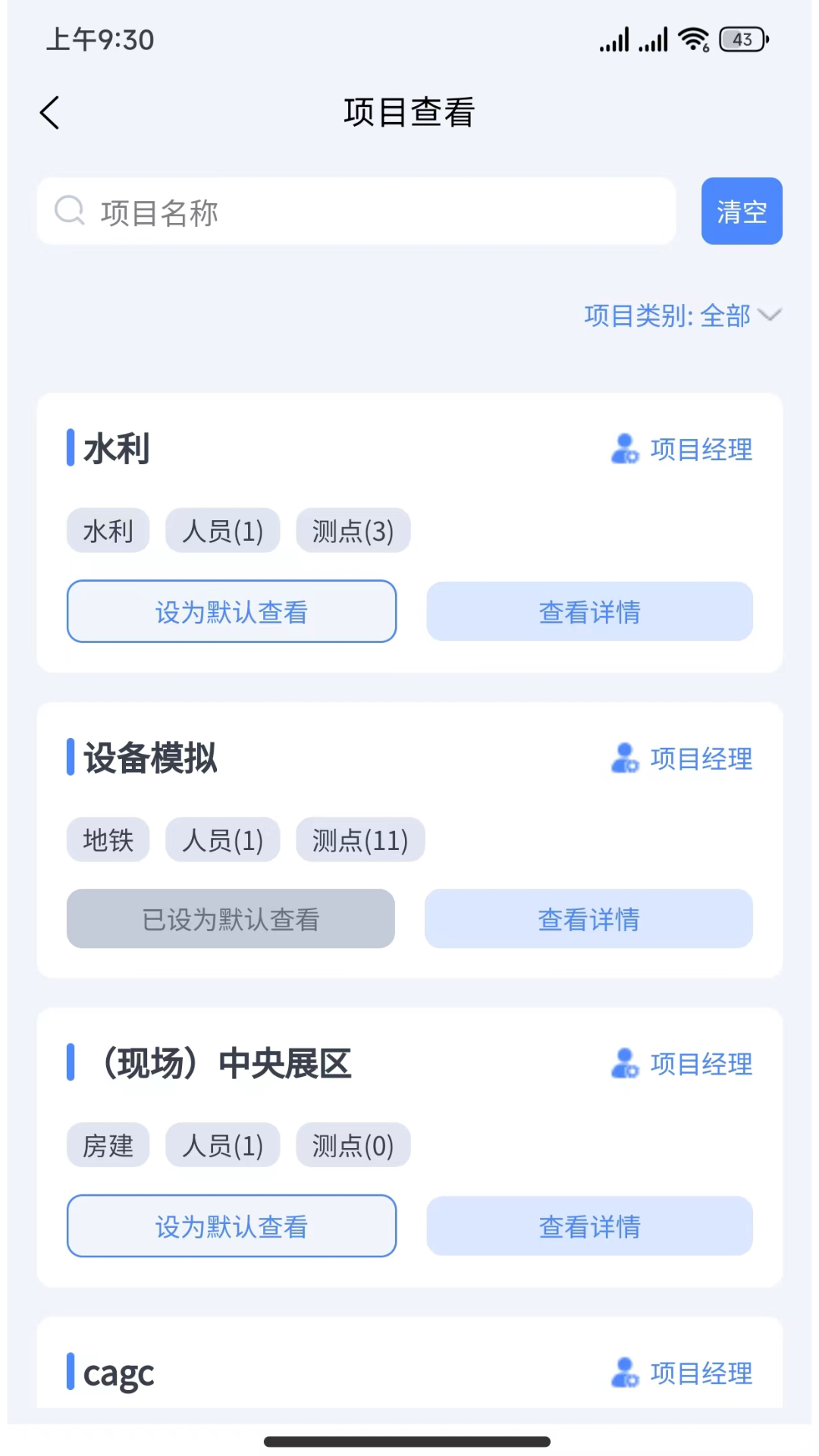Tap the 项目经理 person icon on cagc card
The height and width of the screenshot is (1456, 819).
point(623,1374)
